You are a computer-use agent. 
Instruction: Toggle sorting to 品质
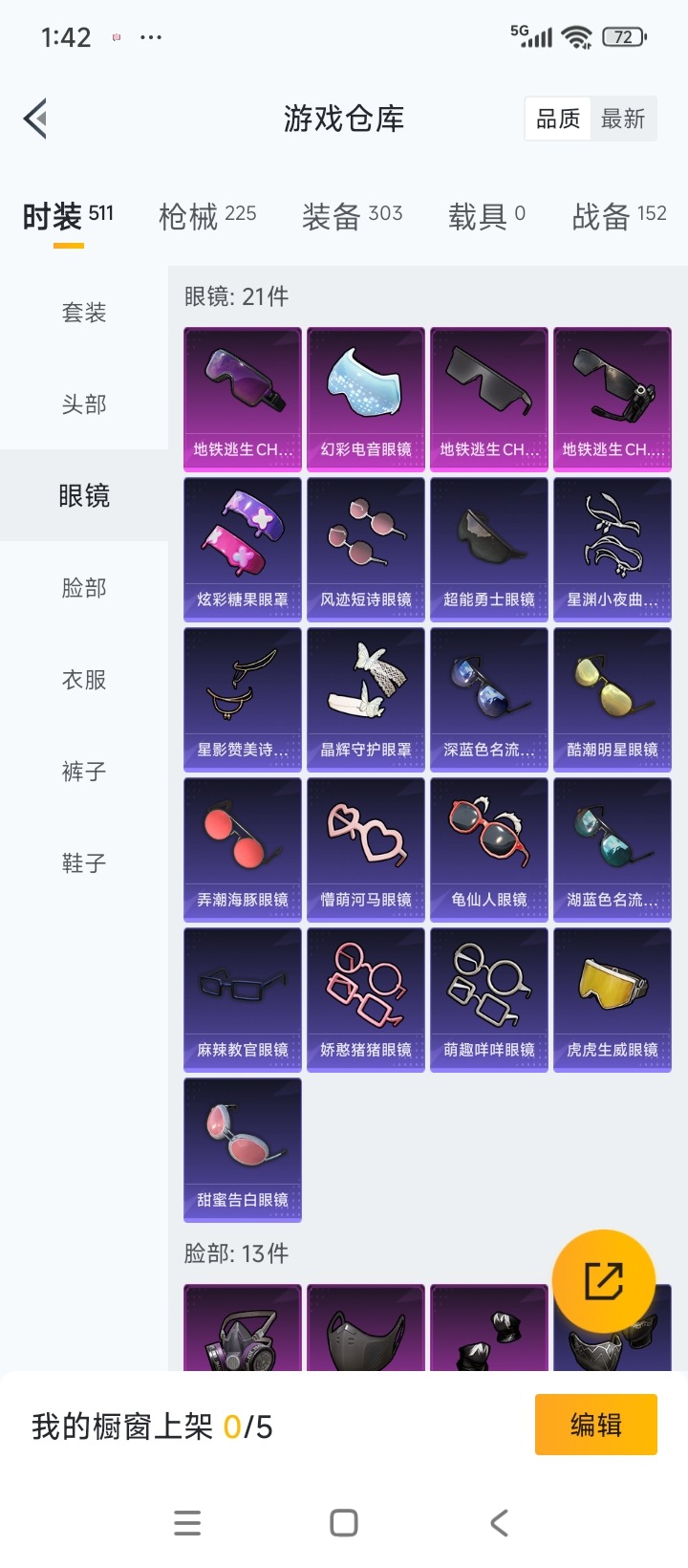[x=557, y=118]
